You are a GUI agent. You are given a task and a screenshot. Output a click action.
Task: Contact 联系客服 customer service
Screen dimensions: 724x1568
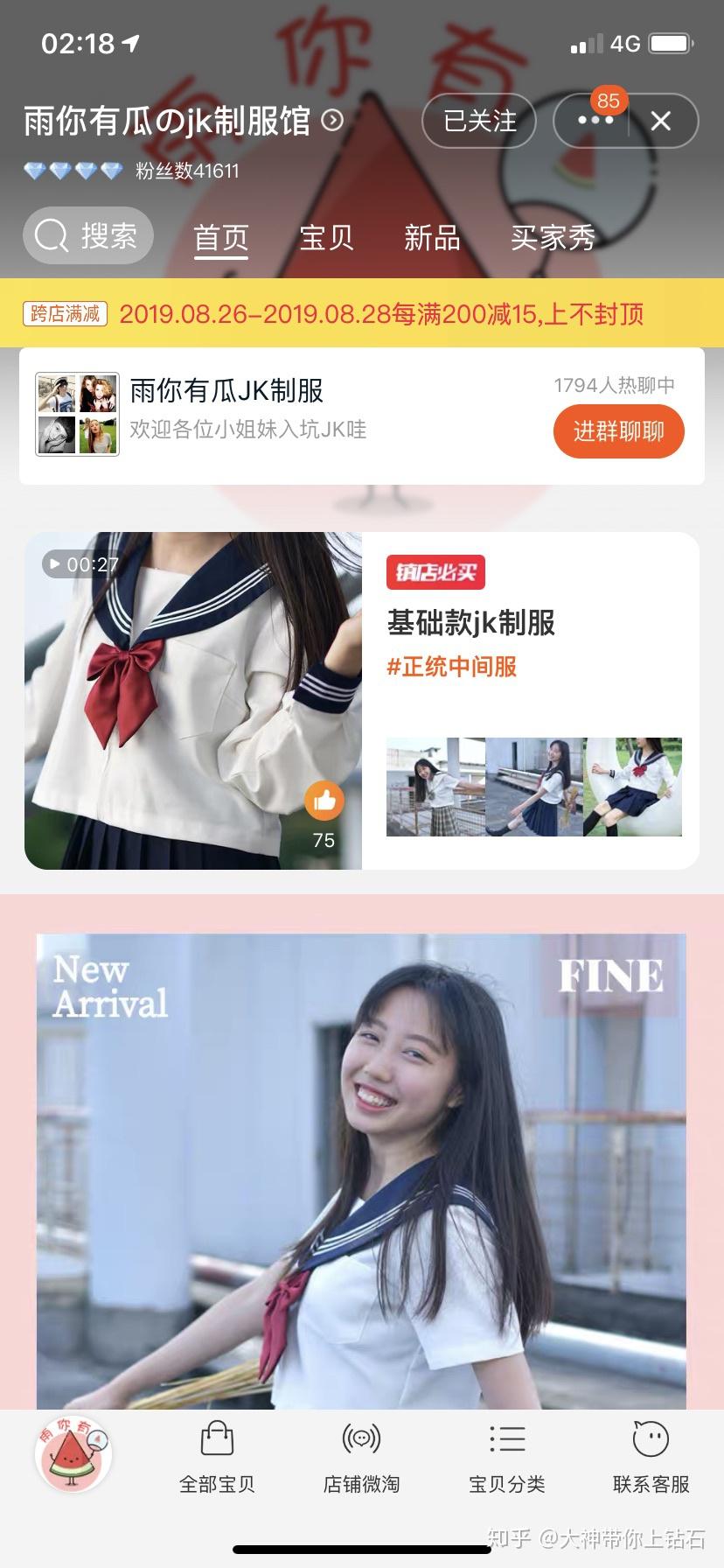[x=651, y=1458]
